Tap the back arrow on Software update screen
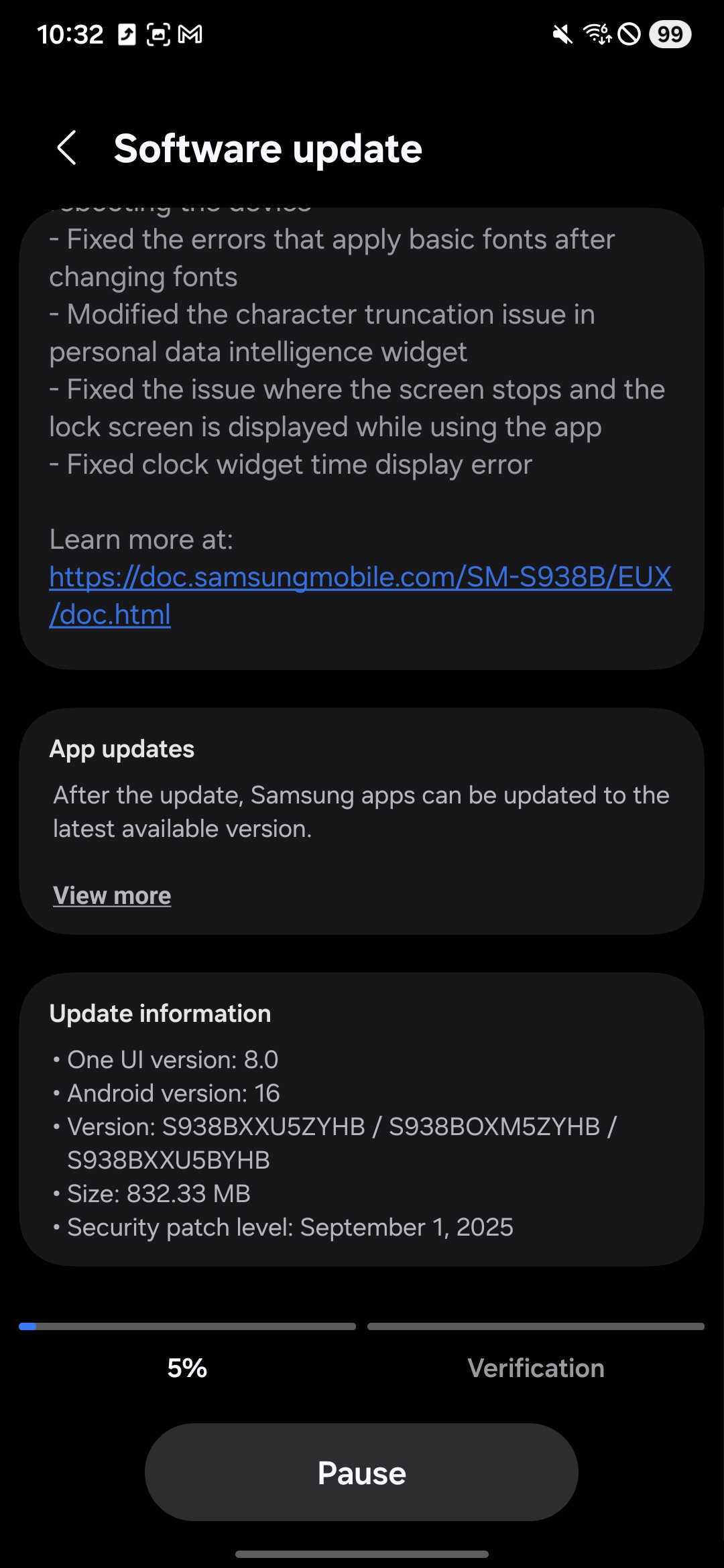 coord(69,147)
